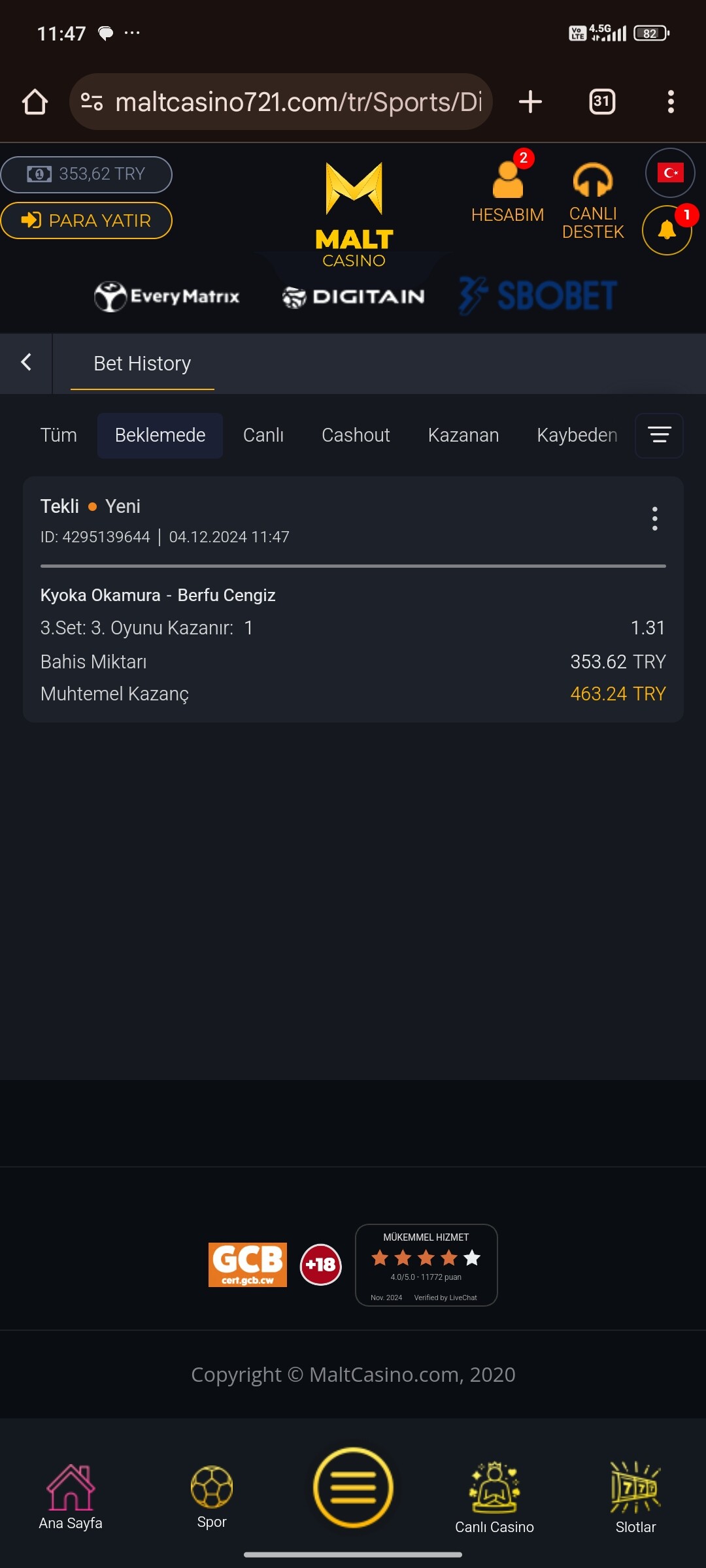Viewport: 706px width, 1568px height.
Task: View the Kazanan bets tab
Action: pos(463,435)
